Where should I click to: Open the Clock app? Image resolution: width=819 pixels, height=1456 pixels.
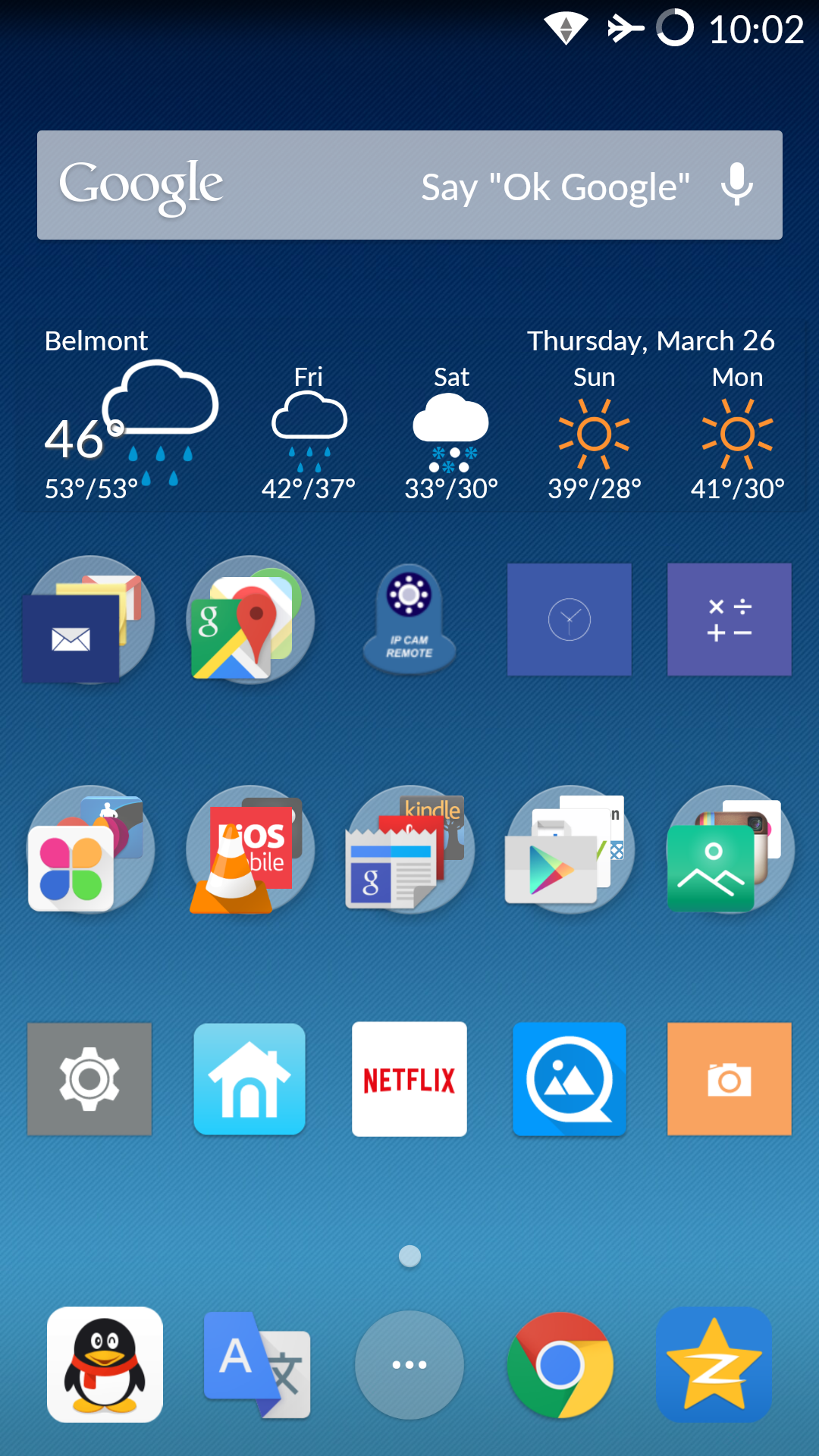pyautogui.click(x=570, y=620)
